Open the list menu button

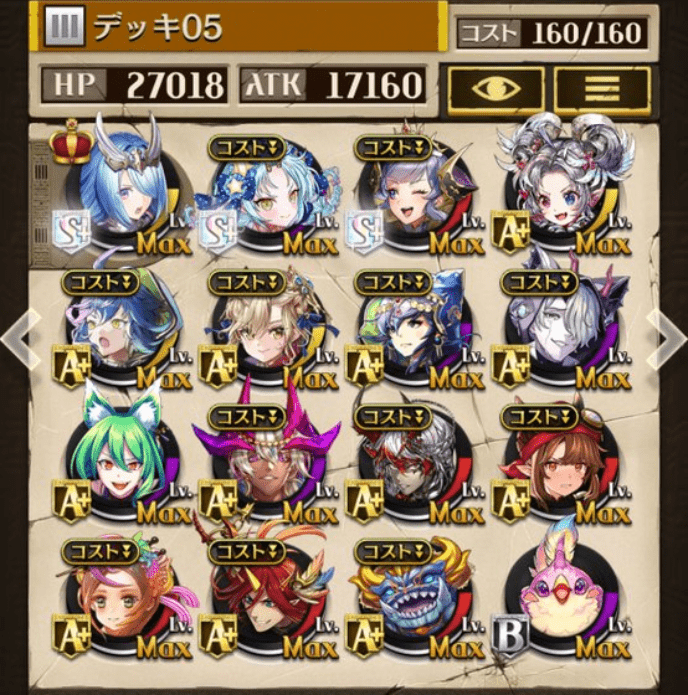click(600, 89)
